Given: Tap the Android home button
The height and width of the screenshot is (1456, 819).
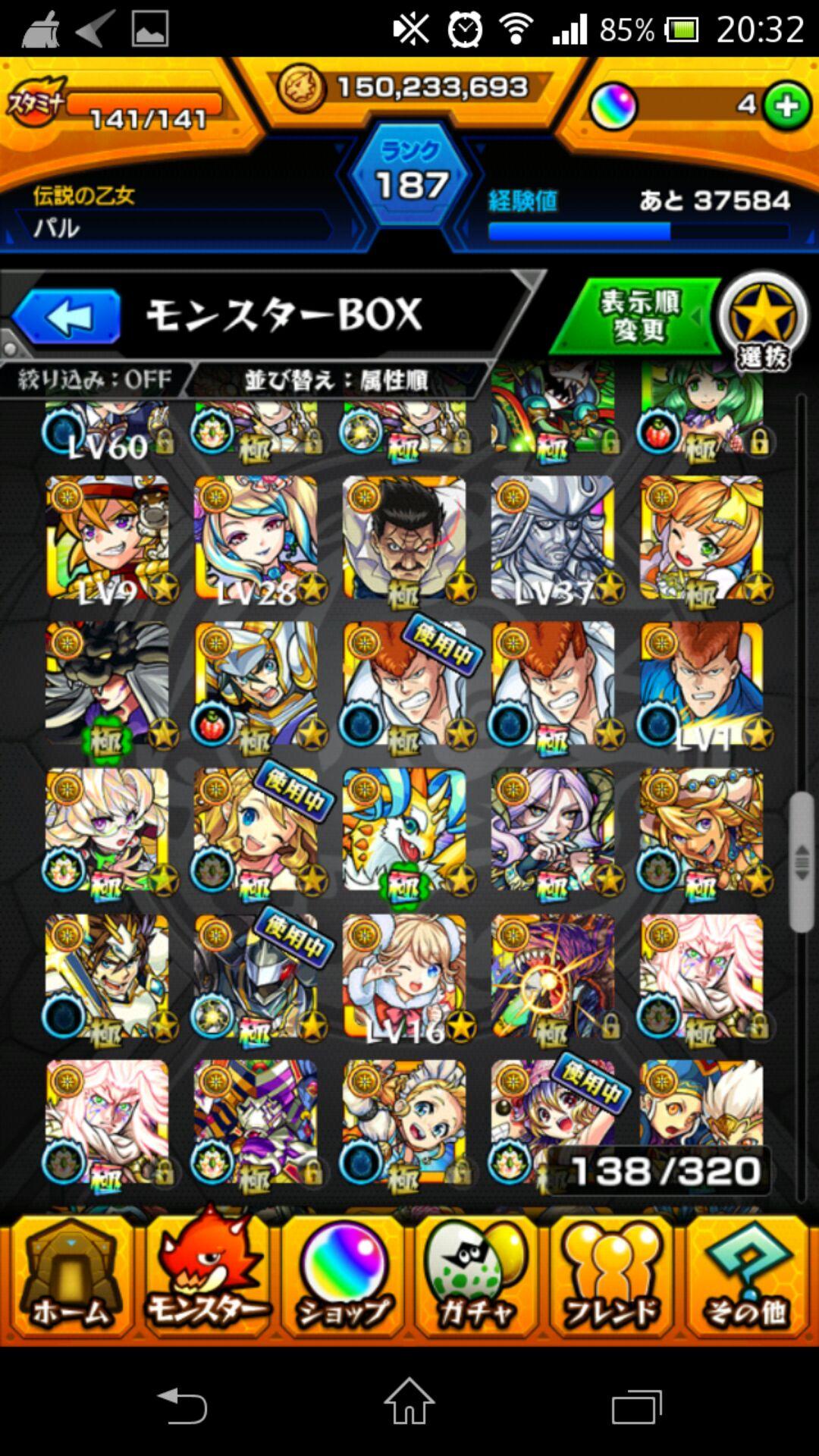Looking at the screenshot, I should click(x=409, y=1401).
